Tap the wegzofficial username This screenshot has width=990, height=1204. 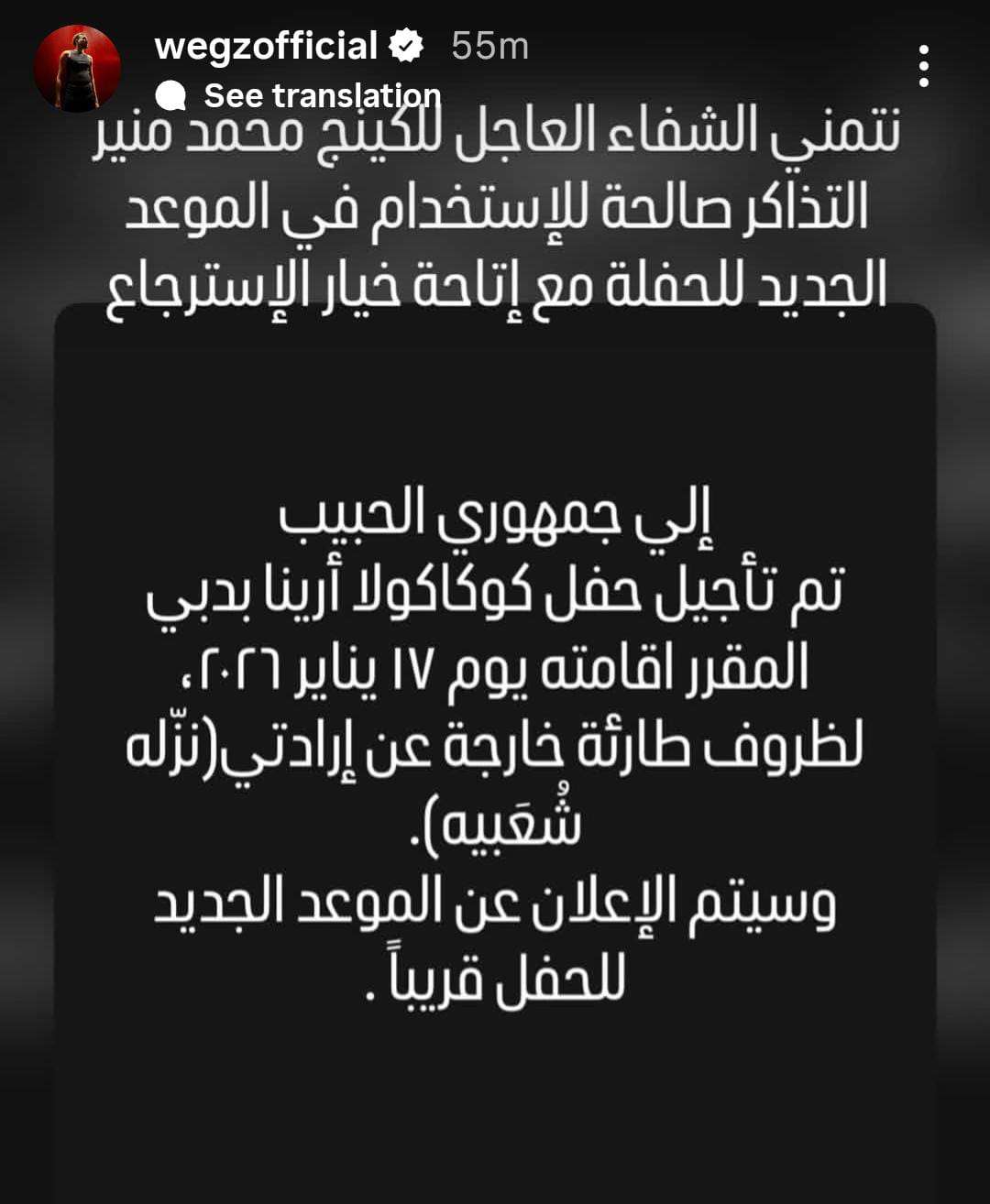(x=266, y=46)
